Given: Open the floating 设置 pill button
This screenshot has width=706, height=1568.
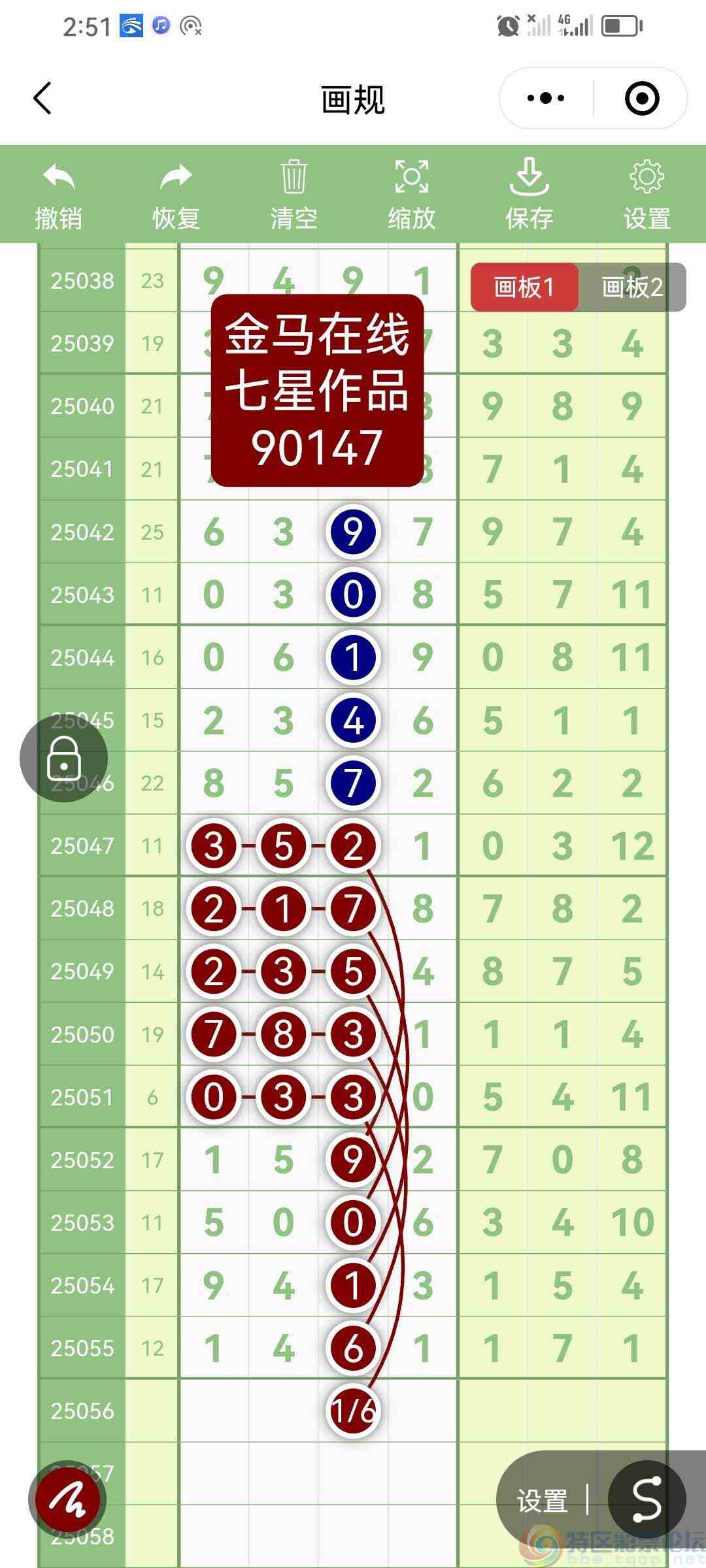Looking at the screenshot, I should coord(542,1501).
